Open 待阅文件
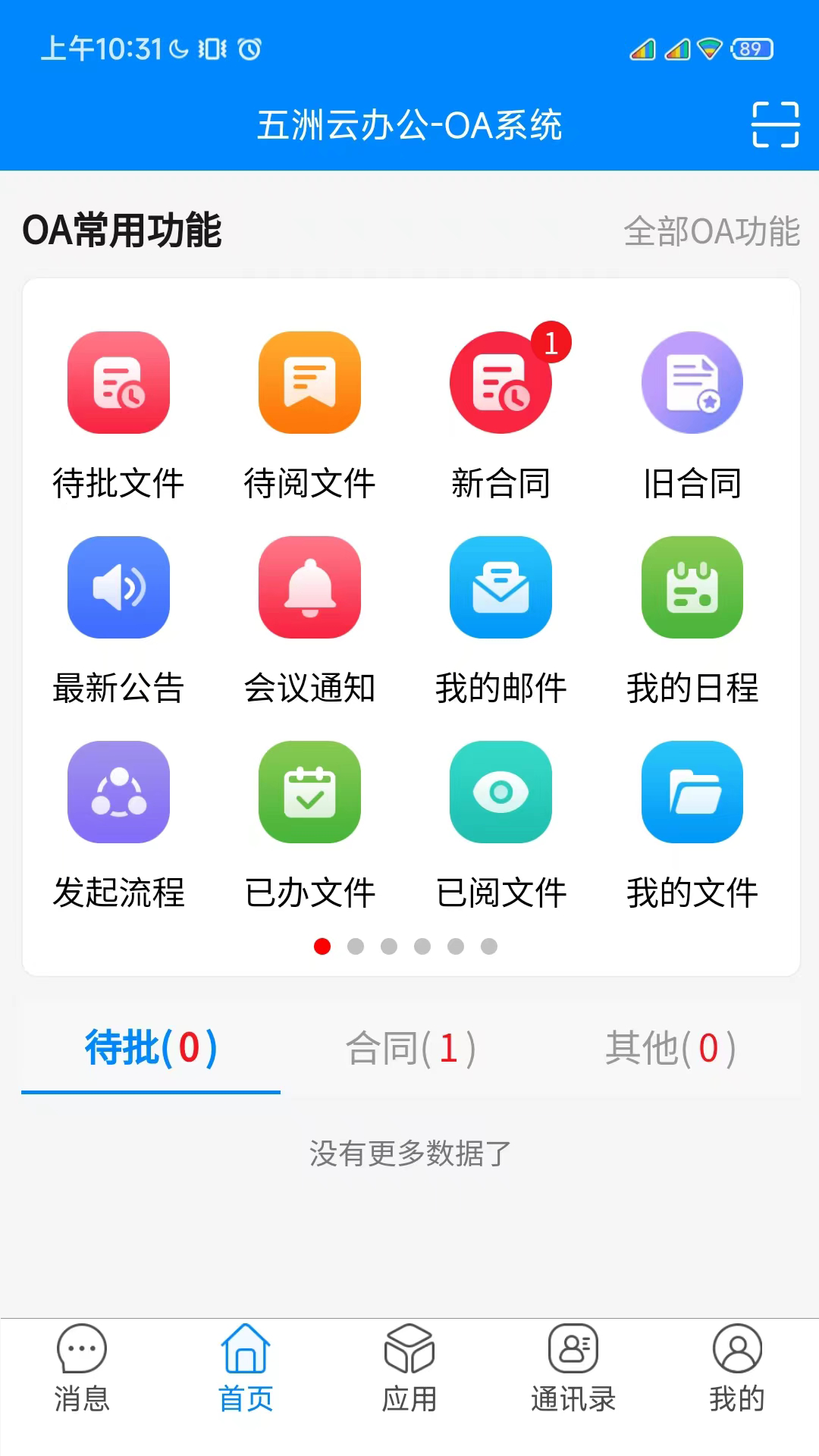Viewport: 819px width, 1456px height. tap(309, 383)
